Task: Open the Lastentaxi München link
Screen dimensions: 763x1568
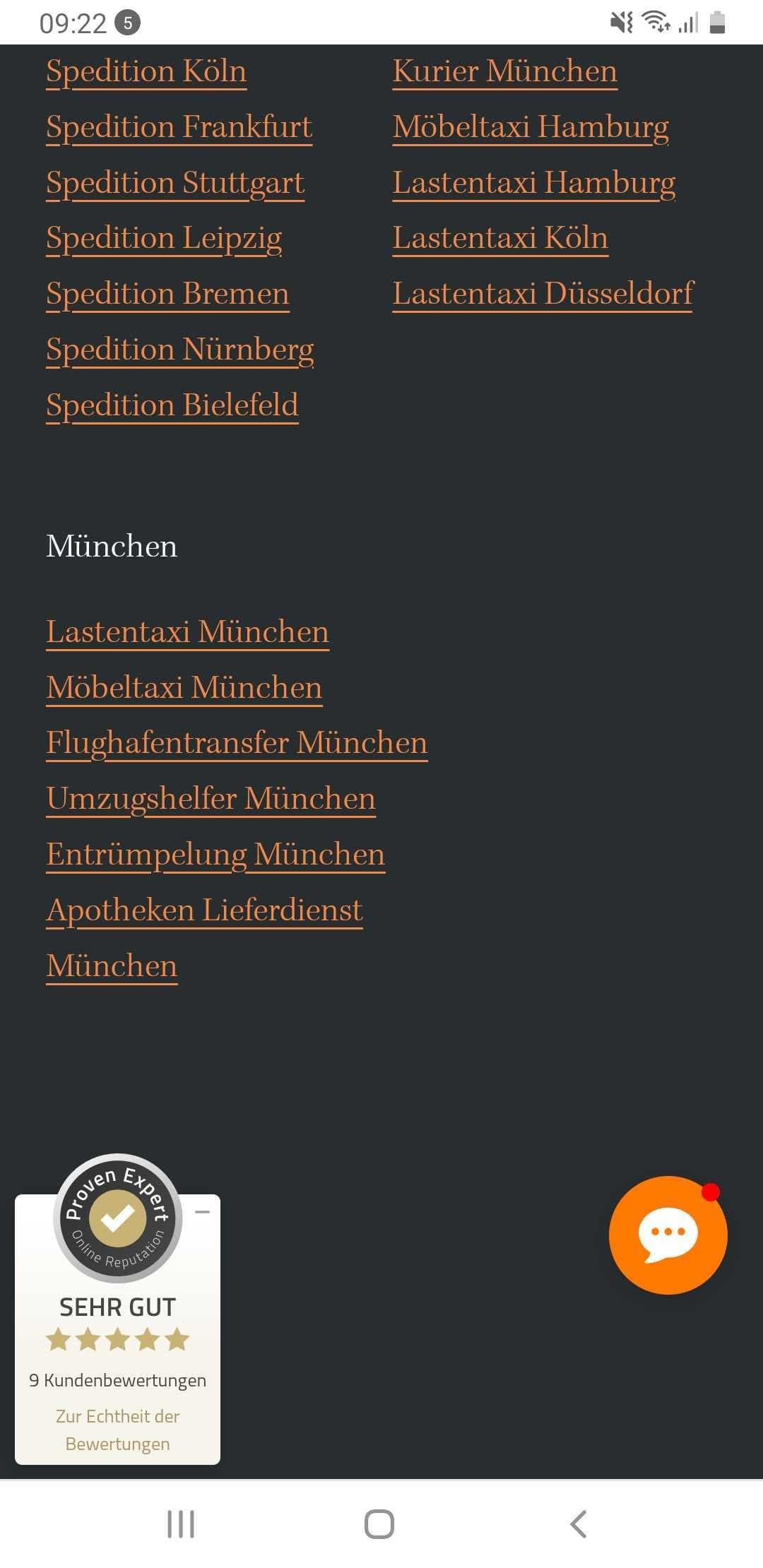Action: tap(187, 632)
